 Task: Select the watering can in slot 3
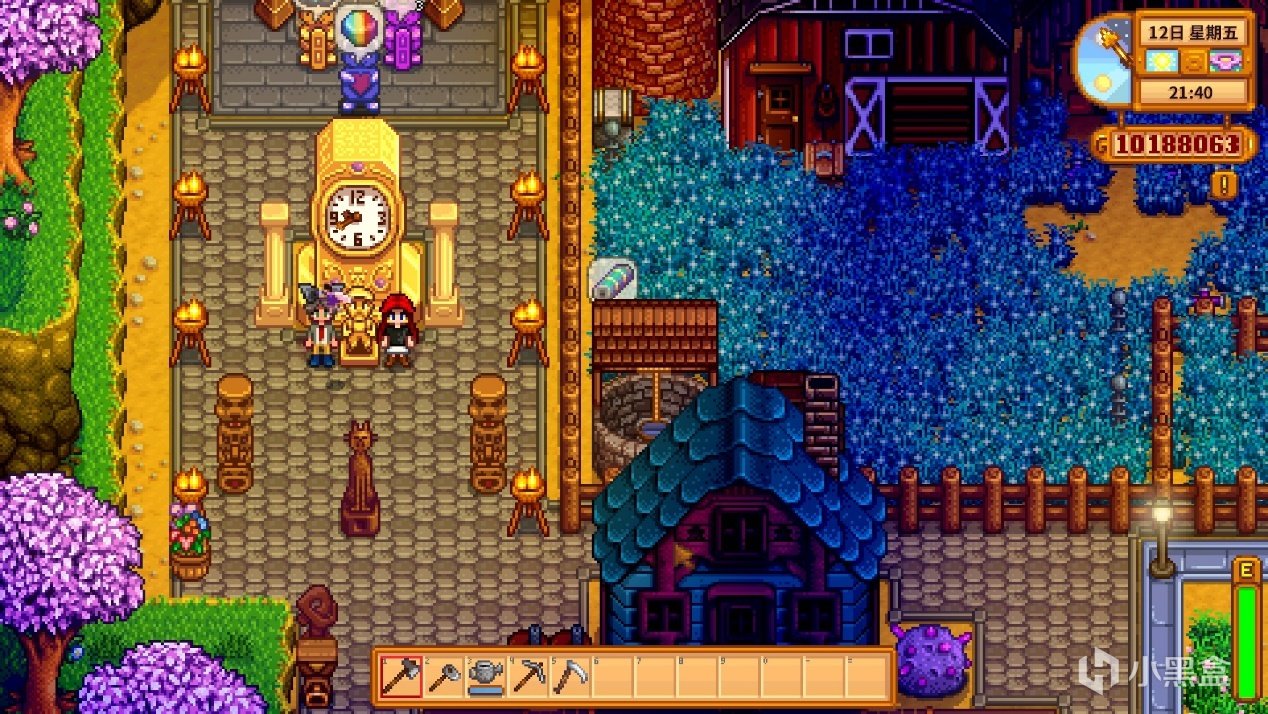tap(486, 678)
